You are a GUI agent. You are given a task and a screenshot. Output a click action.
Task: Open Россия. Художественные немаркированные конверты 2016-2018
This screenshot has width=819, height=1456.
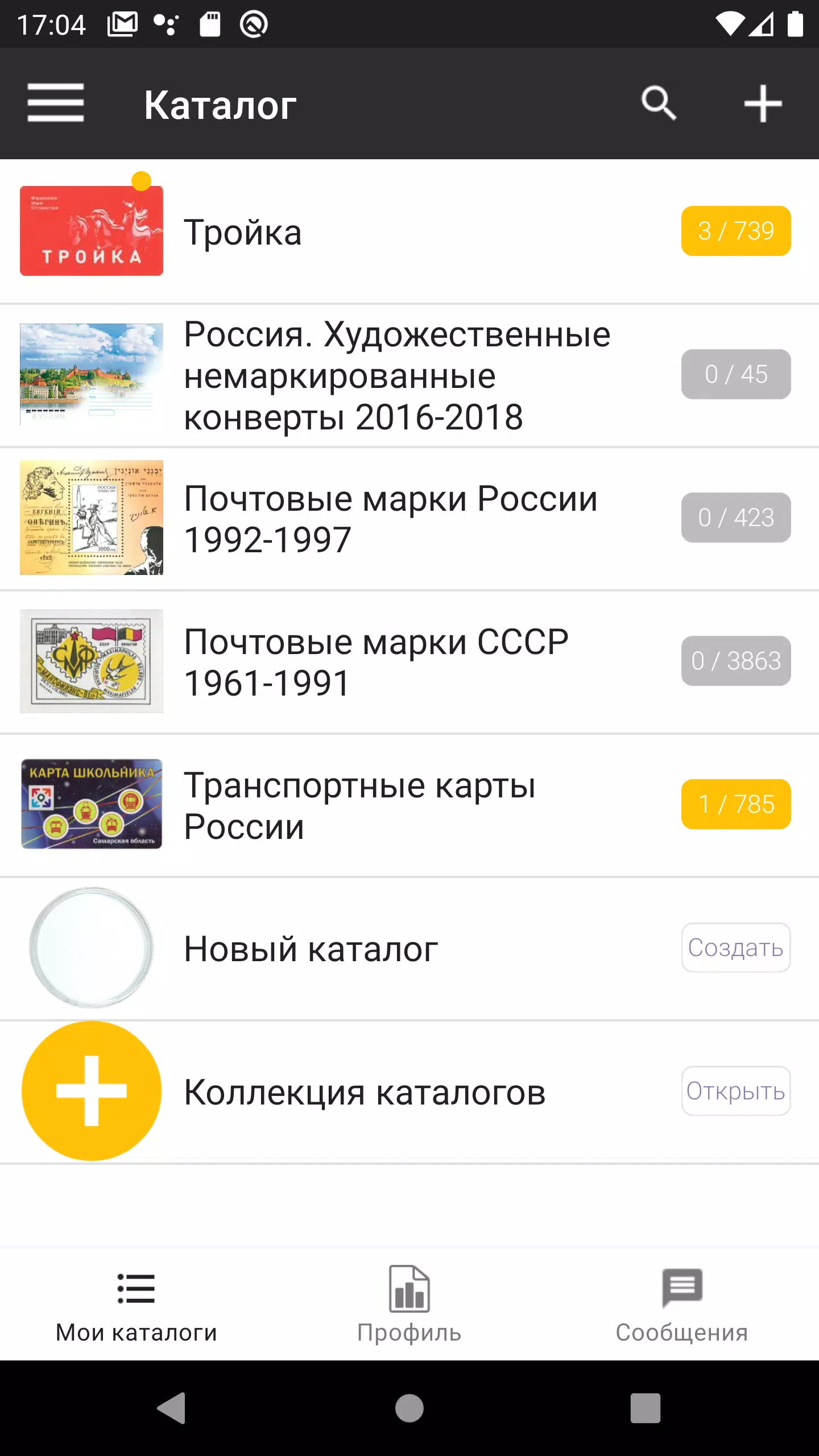409,375
